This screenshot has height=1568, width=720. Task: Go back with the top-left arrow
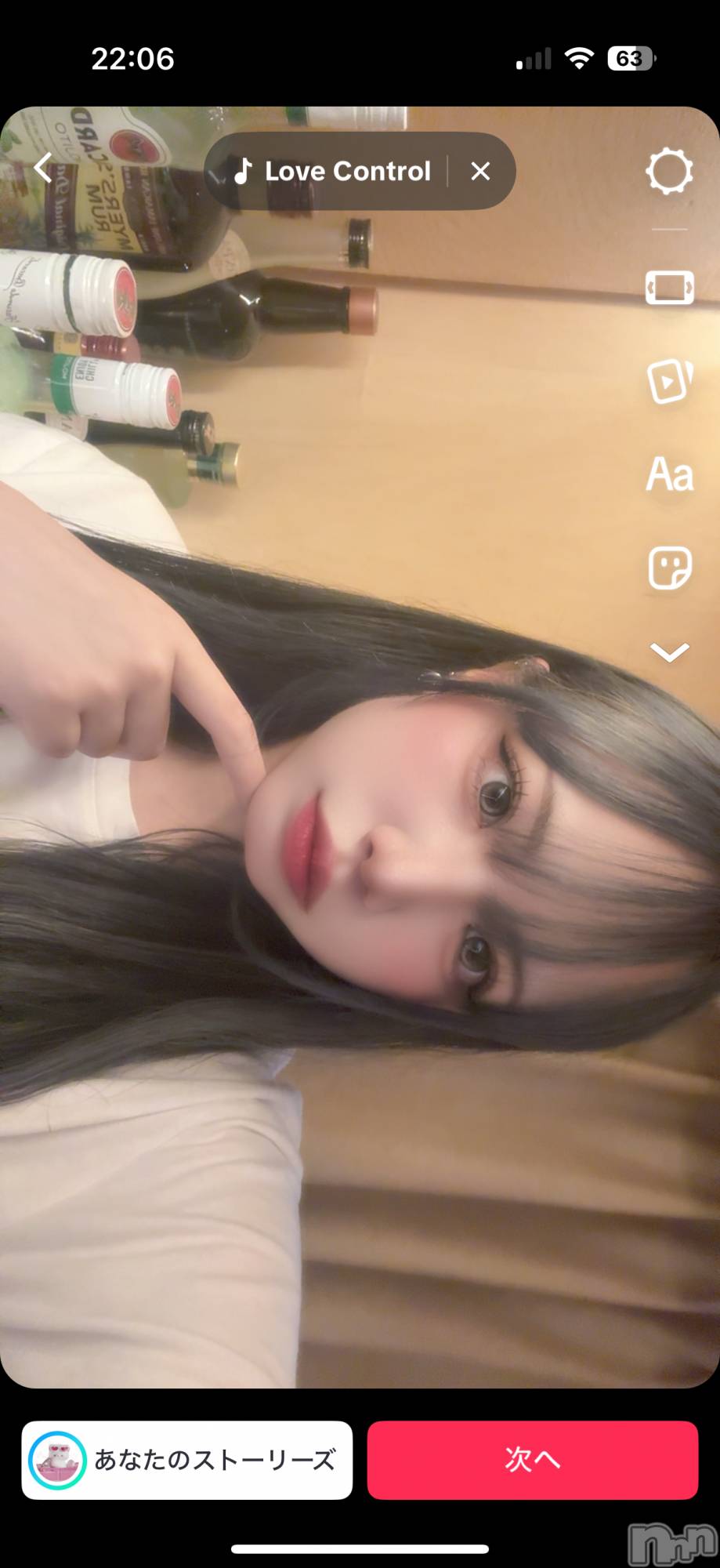point(44,168)
